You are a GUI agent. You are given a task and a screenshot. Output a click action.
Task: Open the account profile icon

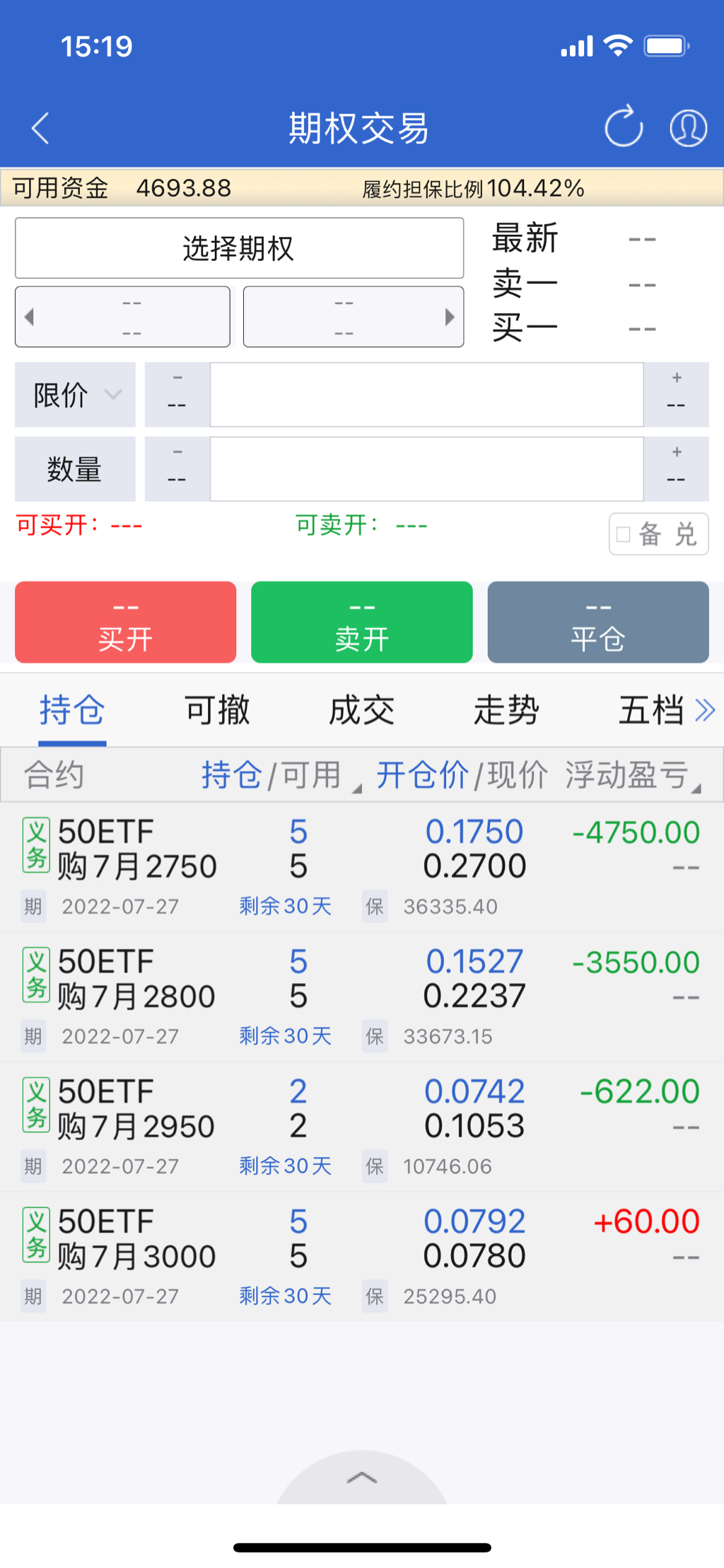688,128
